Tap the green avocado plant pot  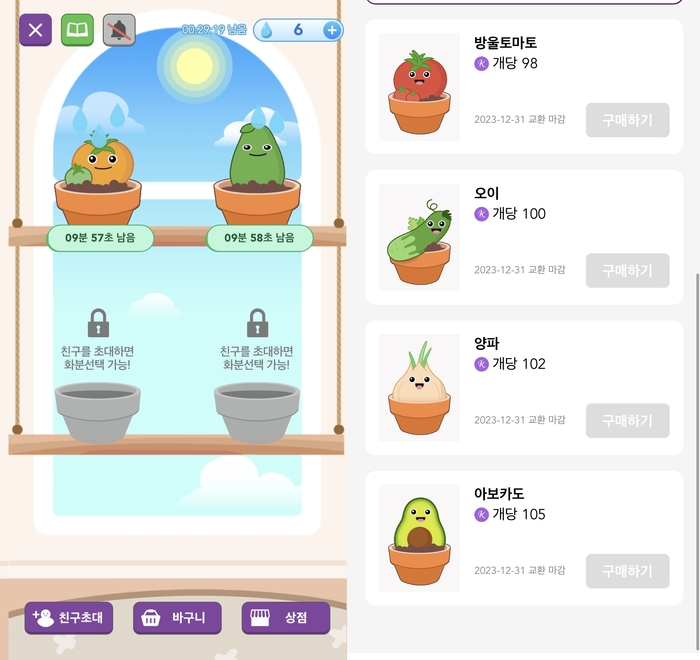point(257,180)
